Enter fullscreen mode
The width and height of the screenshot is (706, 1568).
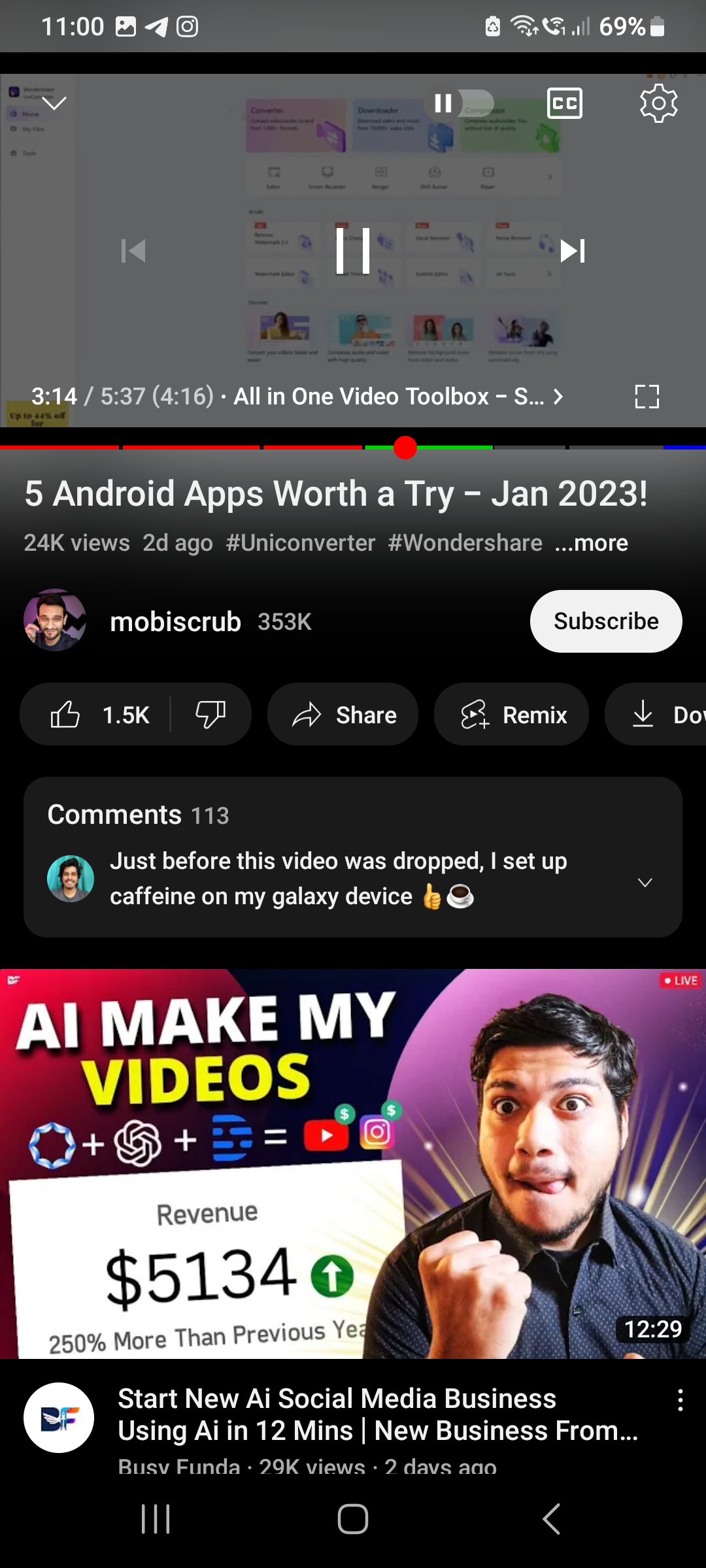pos(647,397)
